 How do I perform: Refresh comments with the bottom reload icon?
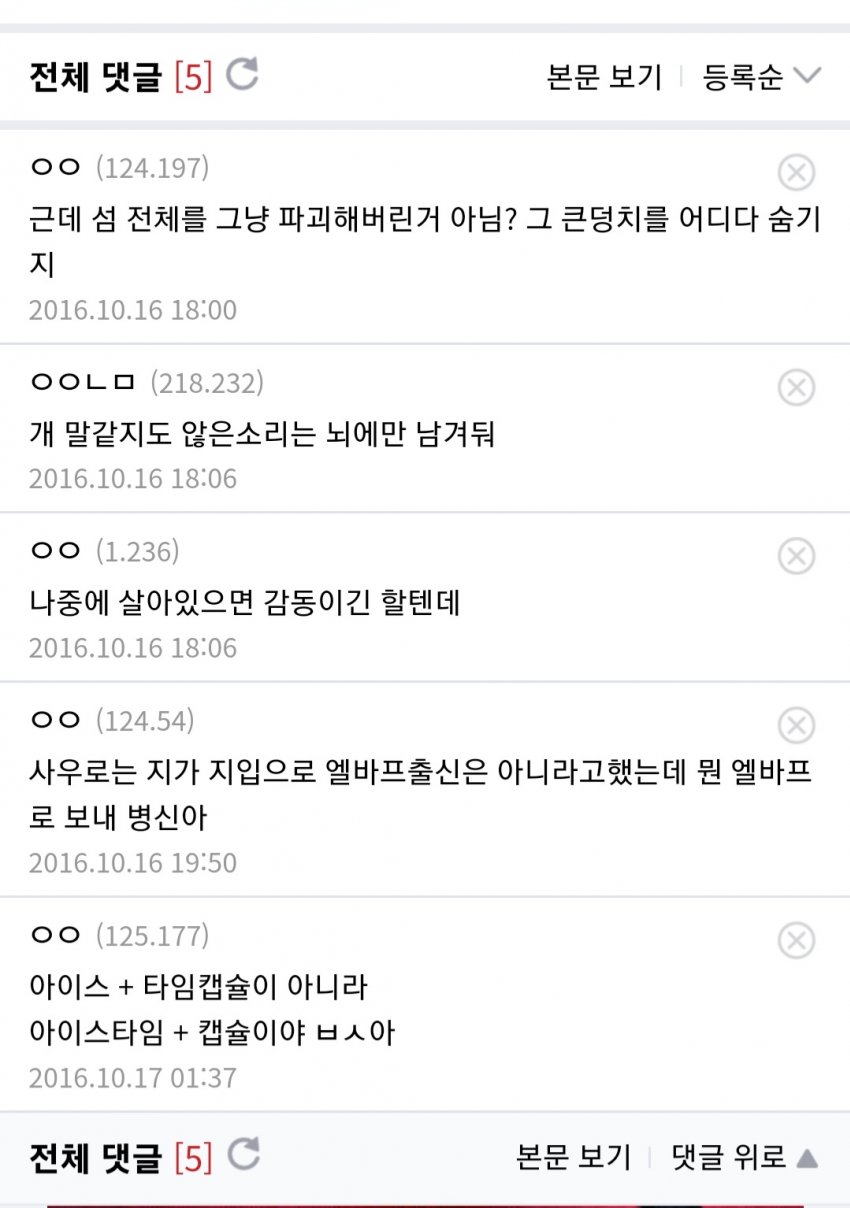[x=243, y=1156]
